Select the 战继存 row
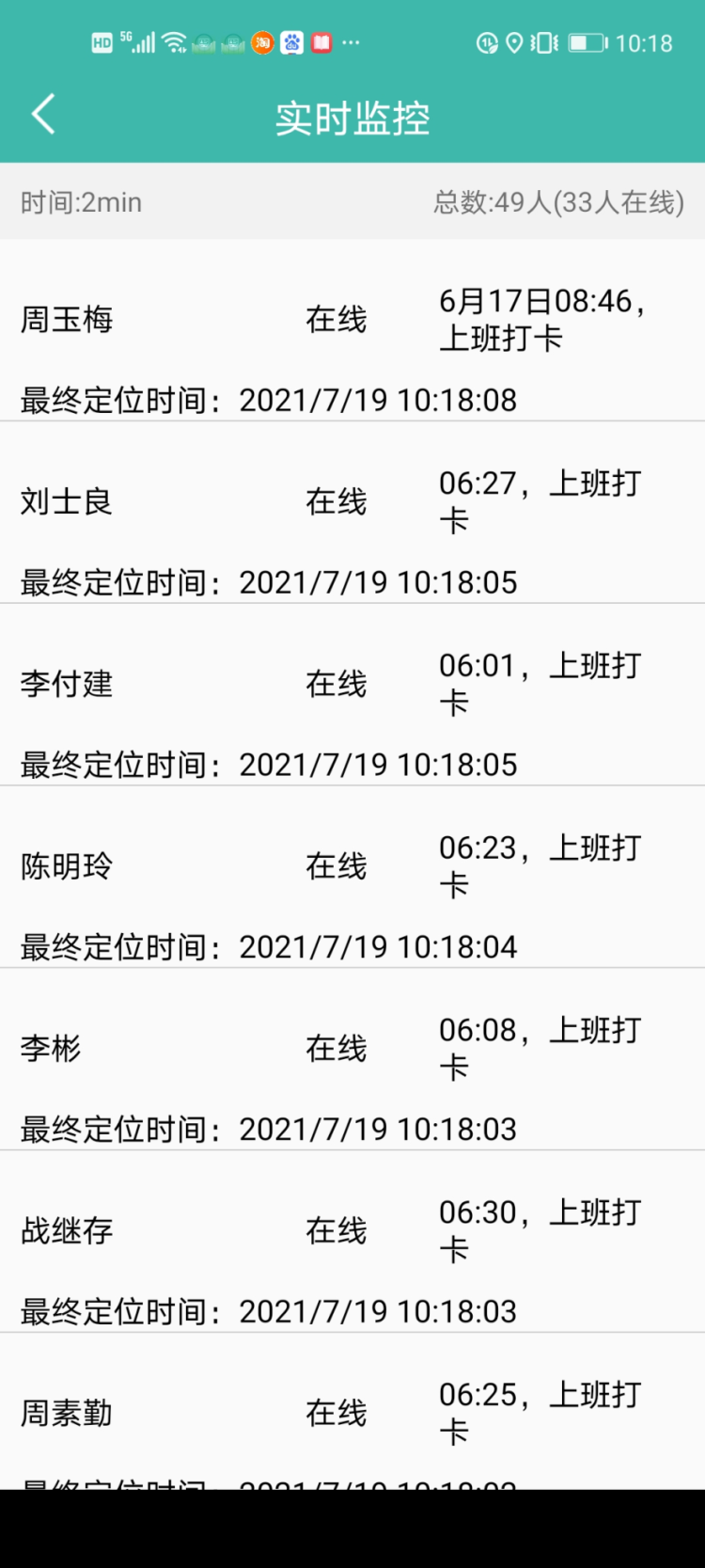Image resolution: width=705 pixels, height=1568 pixels. pos(352,1243)
